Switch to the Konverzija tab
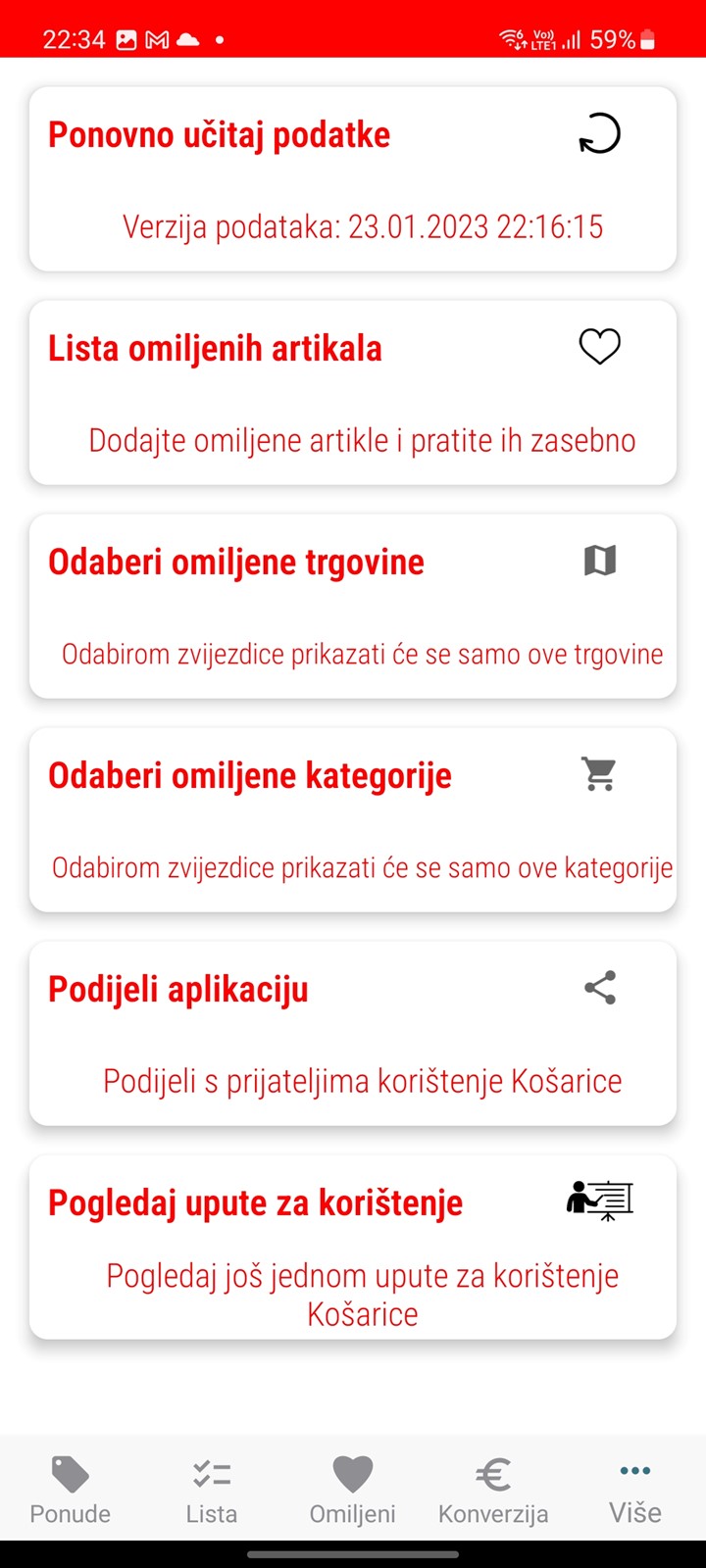Viewport: 706px width, 1568px height. [493, 1490]
